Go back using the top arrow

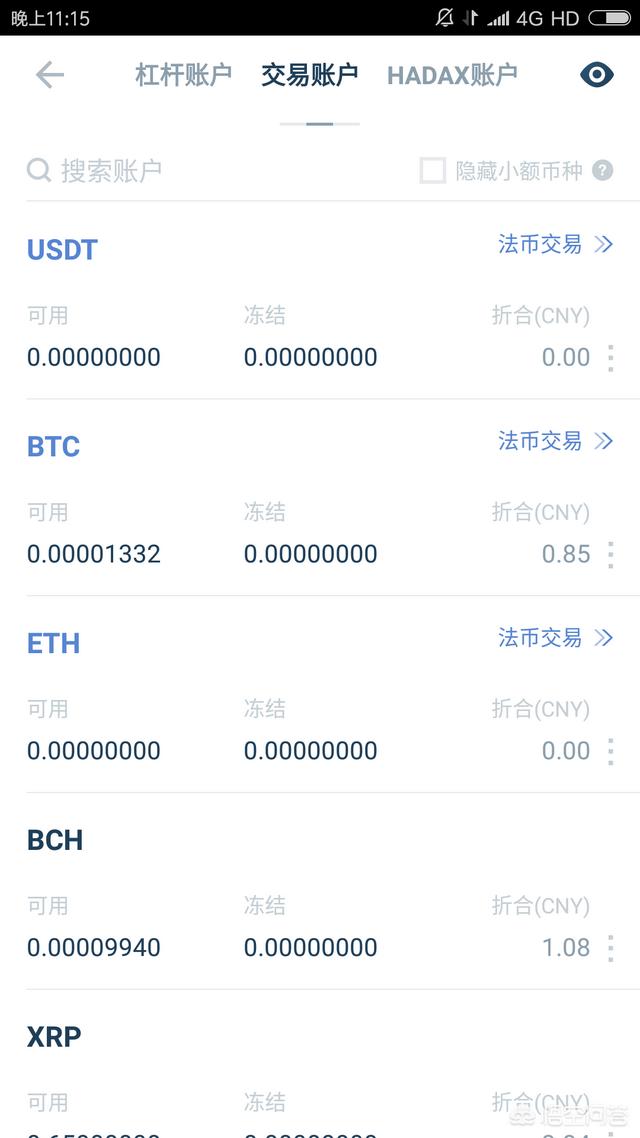pos(49,75)
